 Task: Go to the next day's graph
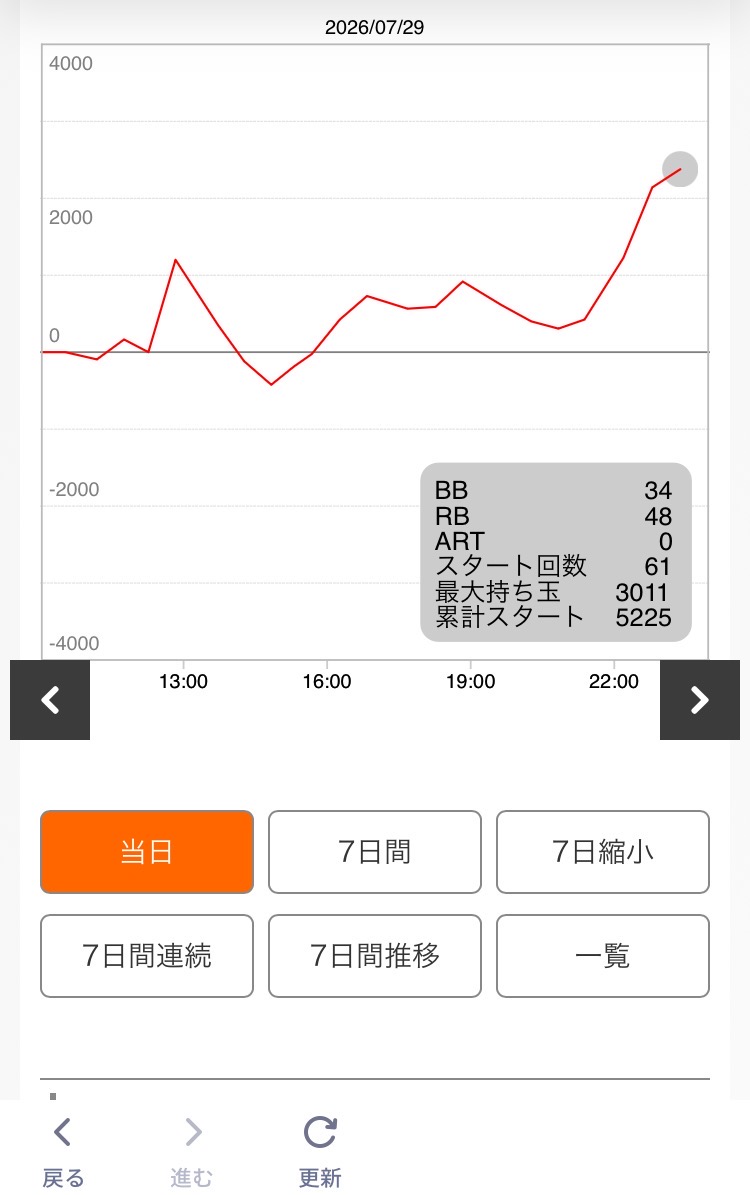coord(700,700)
